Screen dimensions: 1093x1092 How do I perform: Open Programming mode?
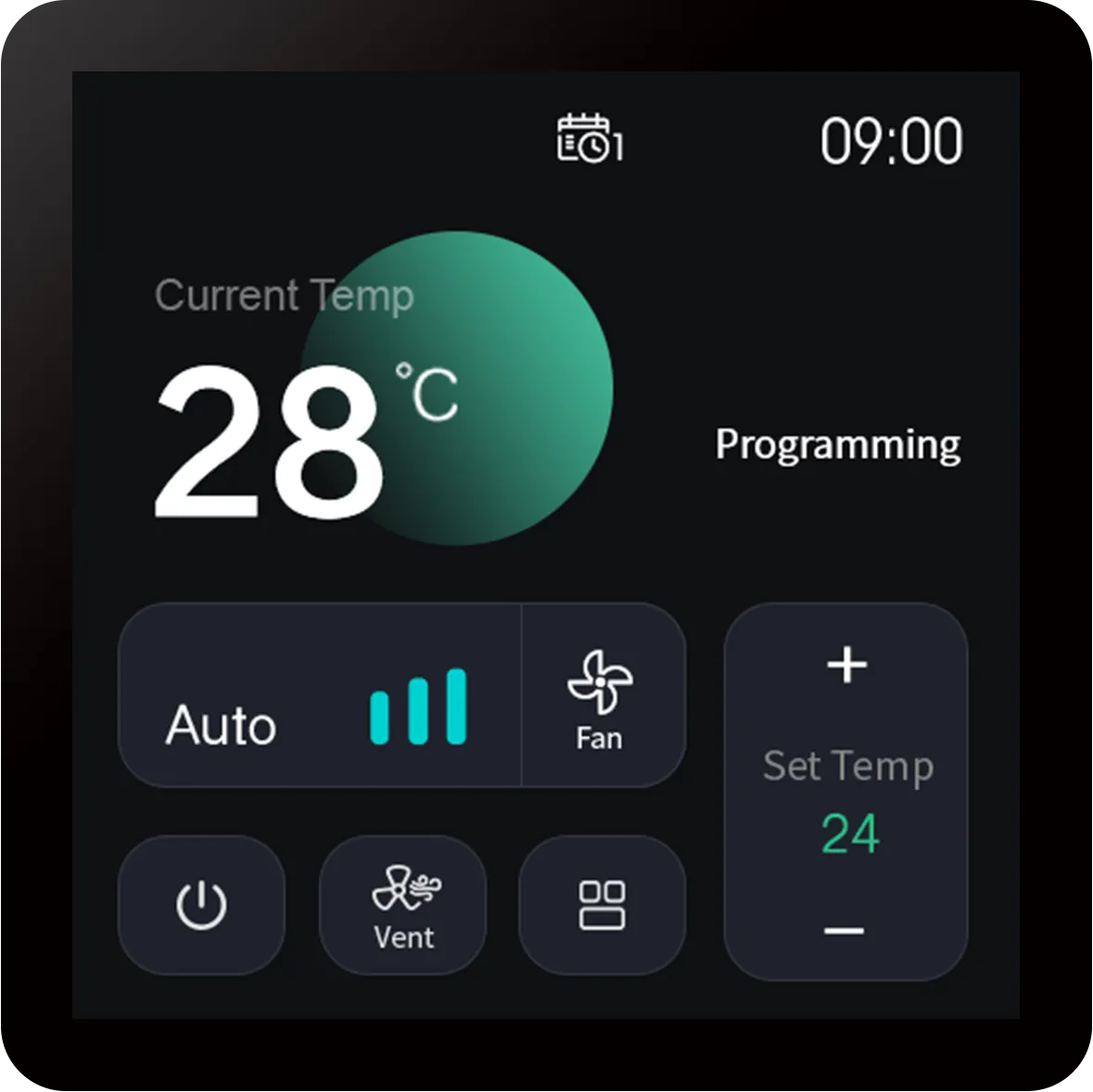point(837,445)
